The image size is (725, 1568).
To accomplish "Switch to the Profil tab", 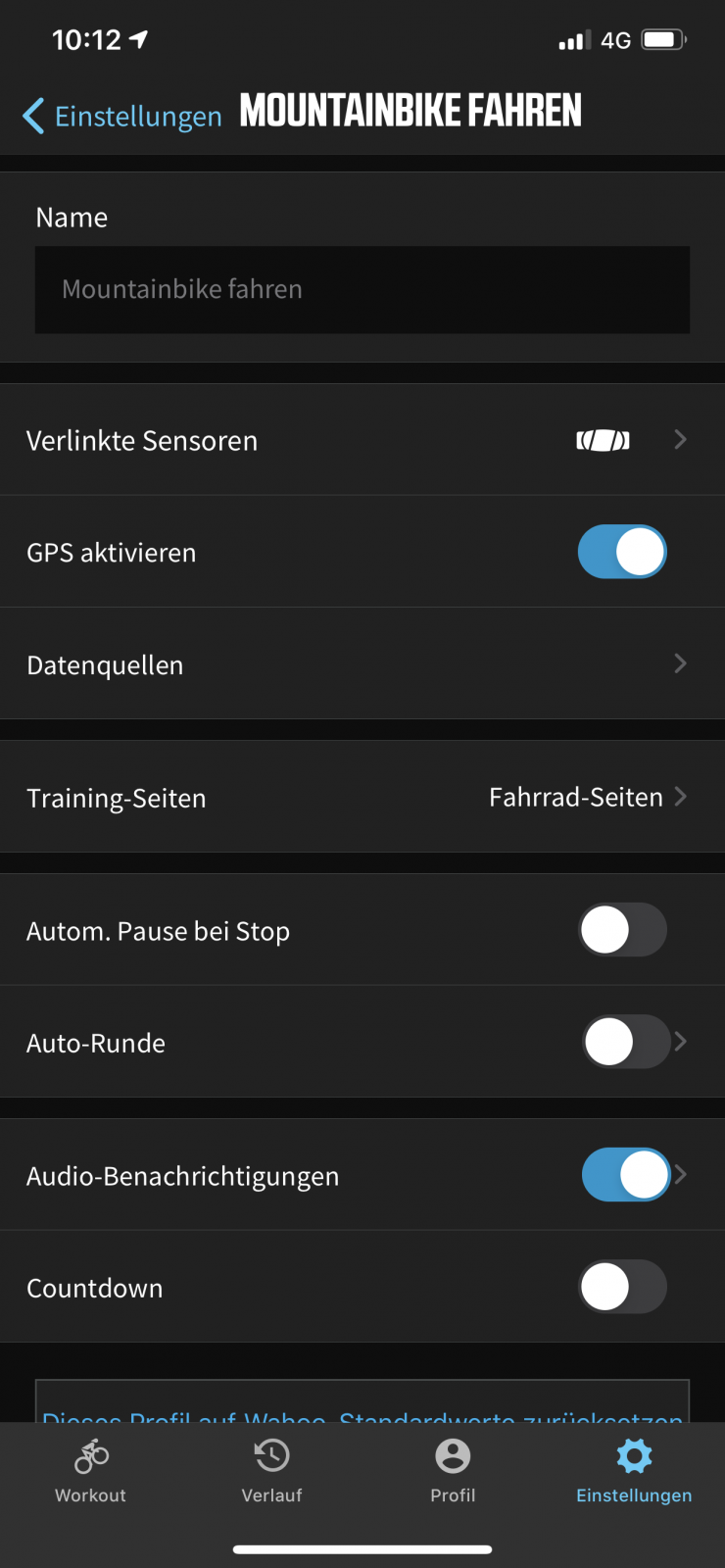I will click(453, 1471).
